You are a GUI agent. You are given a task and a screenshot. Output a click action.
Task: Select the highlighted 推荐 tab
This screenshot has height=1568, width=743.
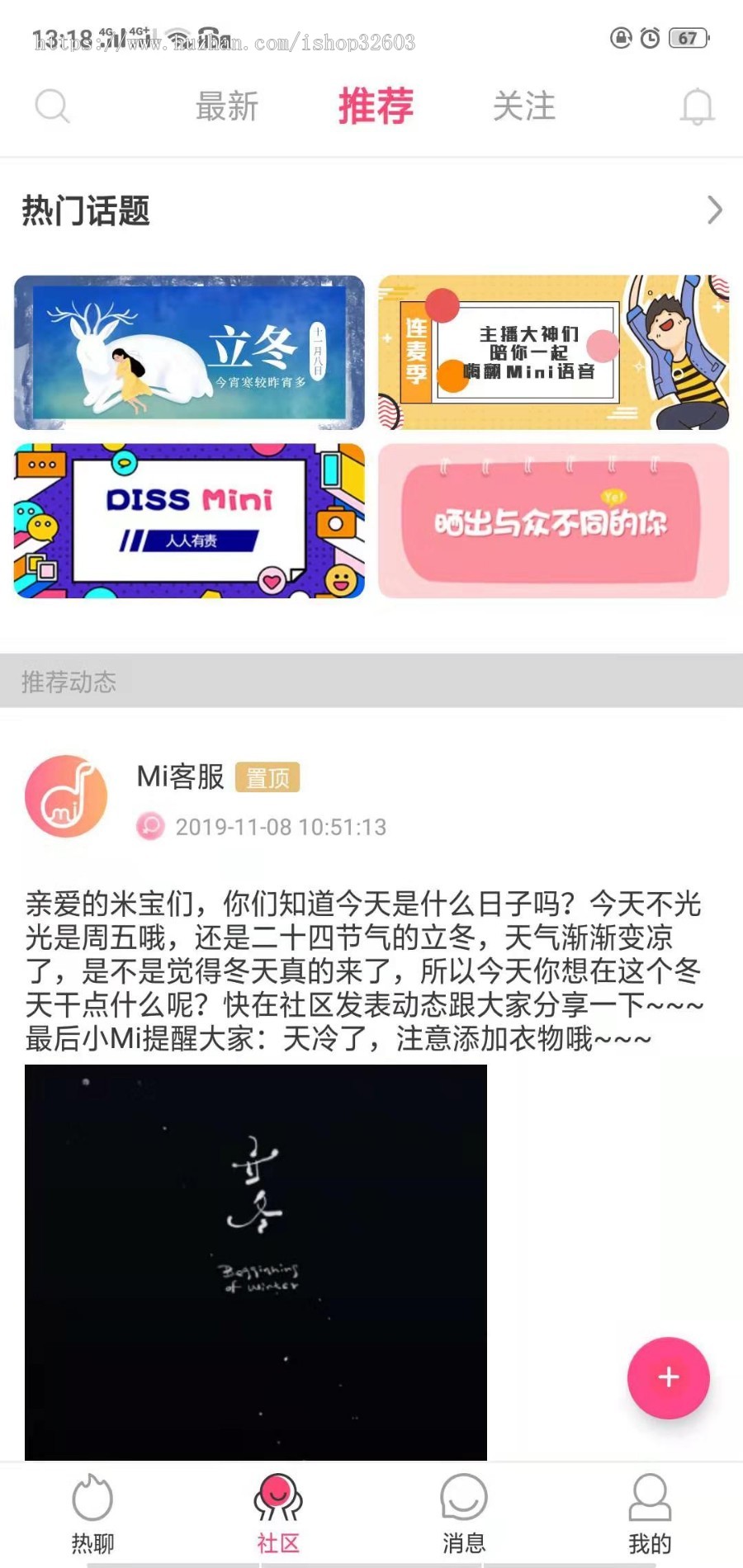click(x=376, y=106)
